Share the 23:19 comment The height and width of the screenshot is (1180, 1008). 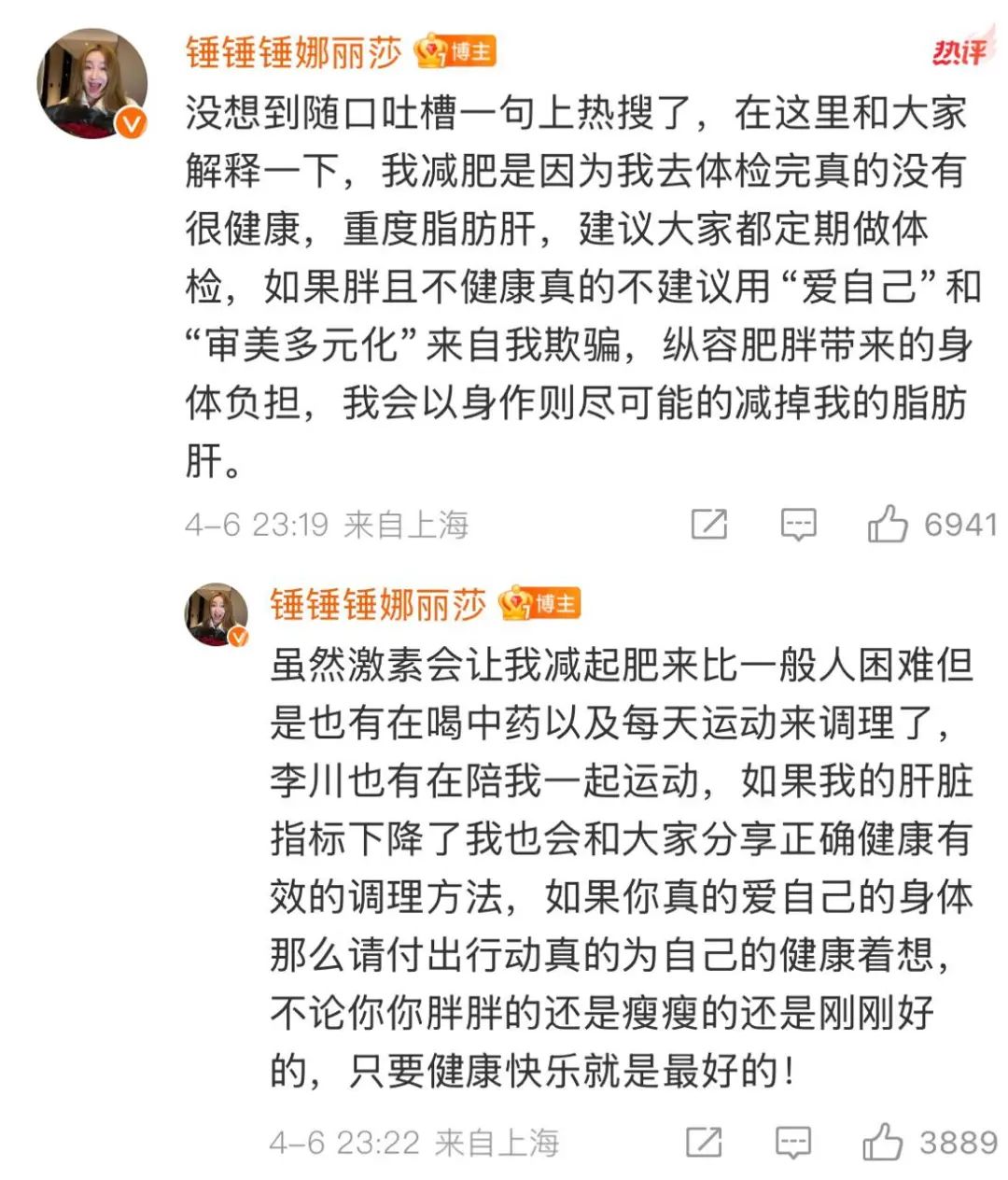pyautogui.click(x=709, y=525)
